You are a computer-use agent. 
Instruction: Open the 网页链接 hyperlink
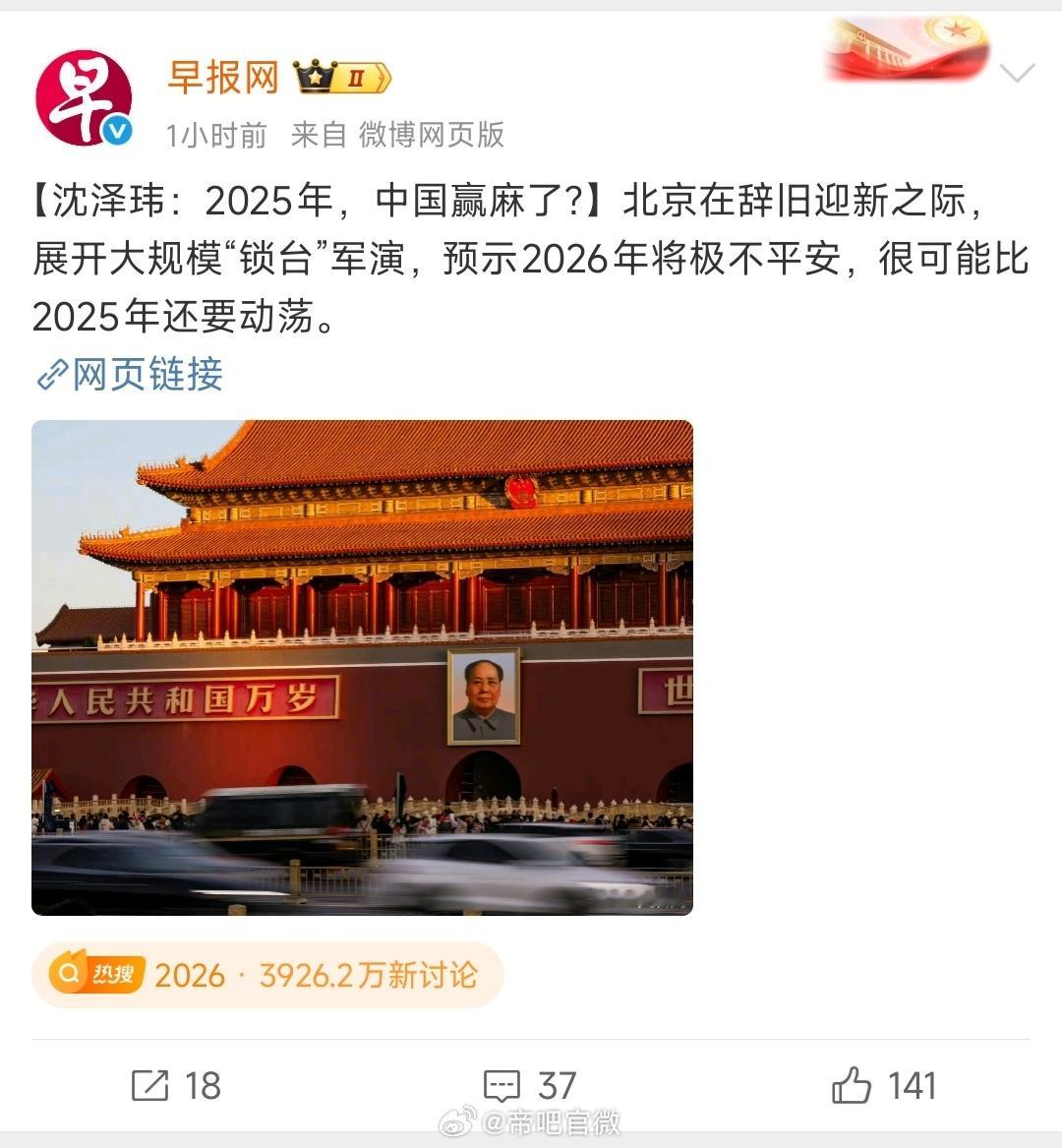point(146,375)
